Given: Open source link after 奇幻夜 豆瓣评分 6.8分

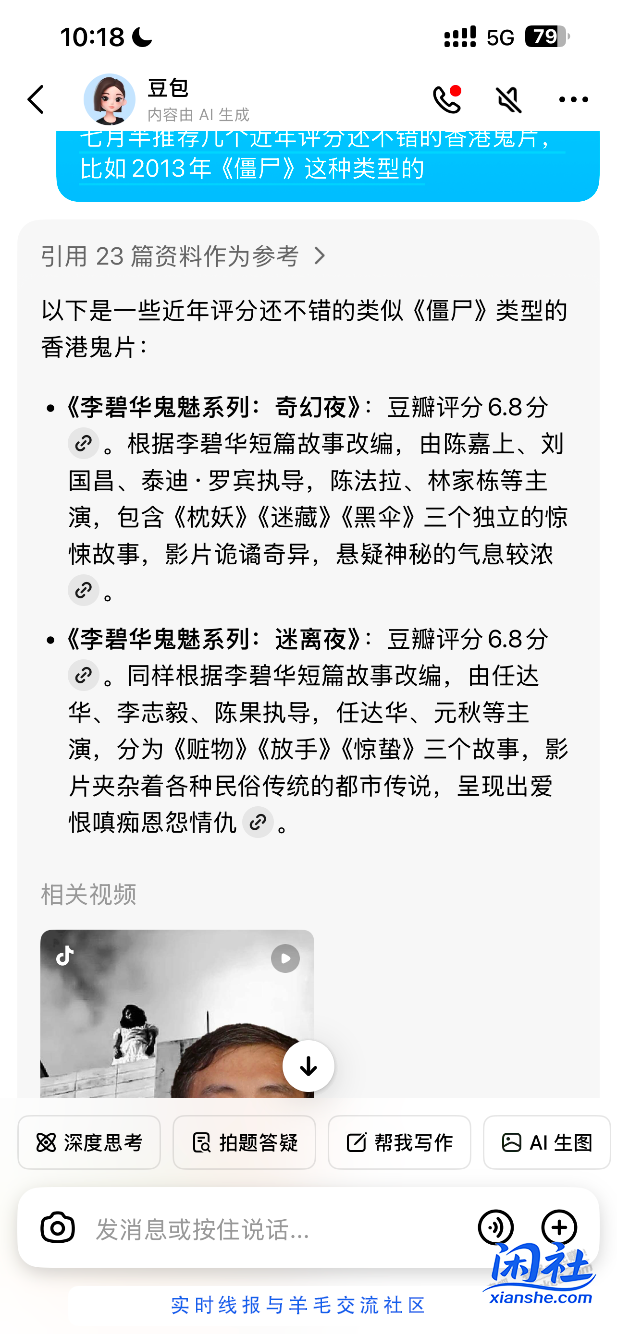Looking at the screenshot, I should tap(84, 443).
